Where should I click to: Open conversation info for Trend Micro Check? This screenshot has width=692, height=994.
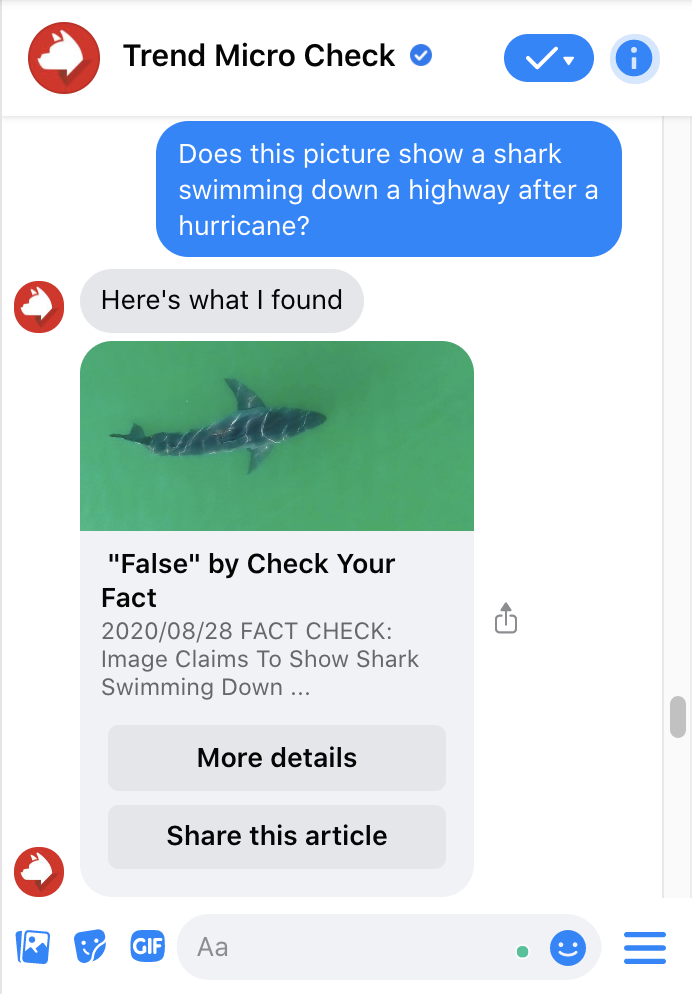point(634,59)
